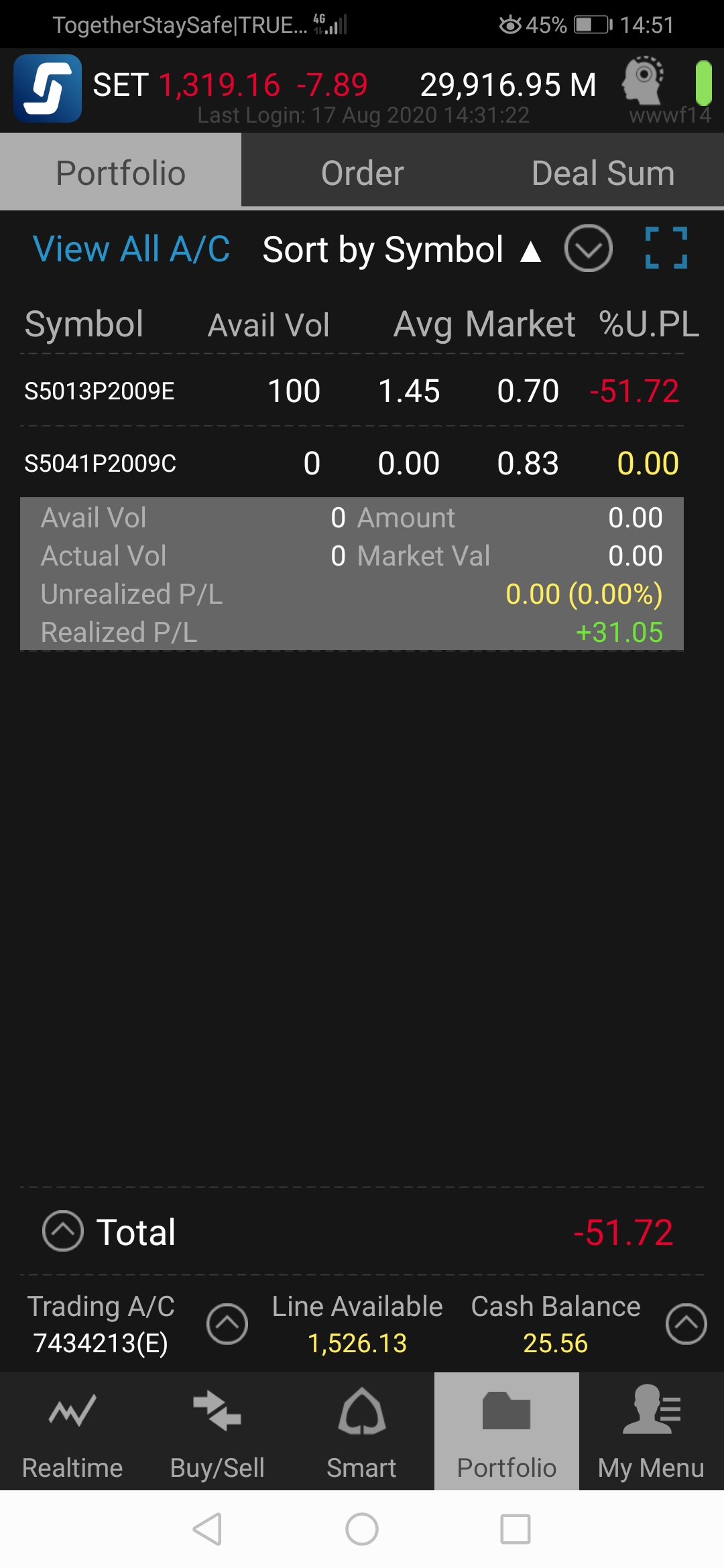The width and height of the screenshot is (724, 1568).
Task: Go to the system home screen
Action: pyautogui.click(x=362, y=1528)
